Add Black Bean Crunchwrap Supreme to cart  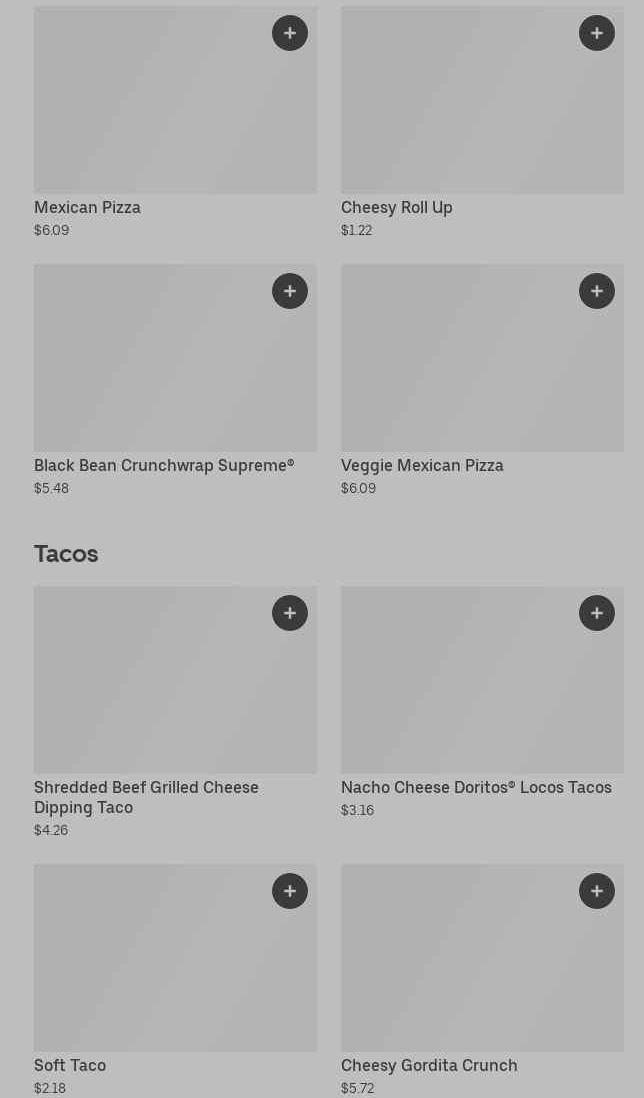(x=290, y=291)
